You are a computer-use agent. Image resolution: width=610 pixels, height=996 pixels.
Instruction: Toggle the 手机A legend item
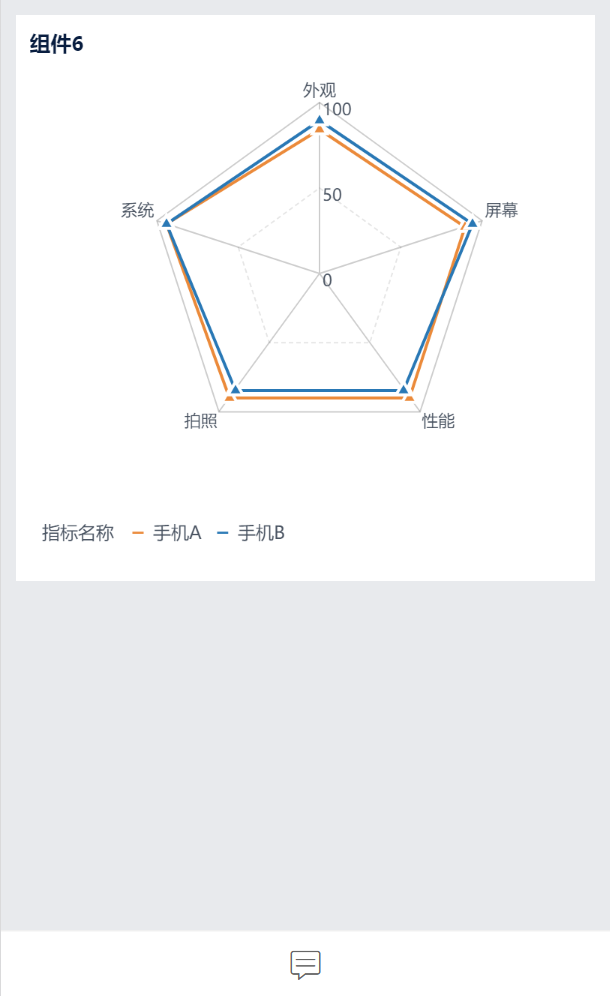[168, 533]
